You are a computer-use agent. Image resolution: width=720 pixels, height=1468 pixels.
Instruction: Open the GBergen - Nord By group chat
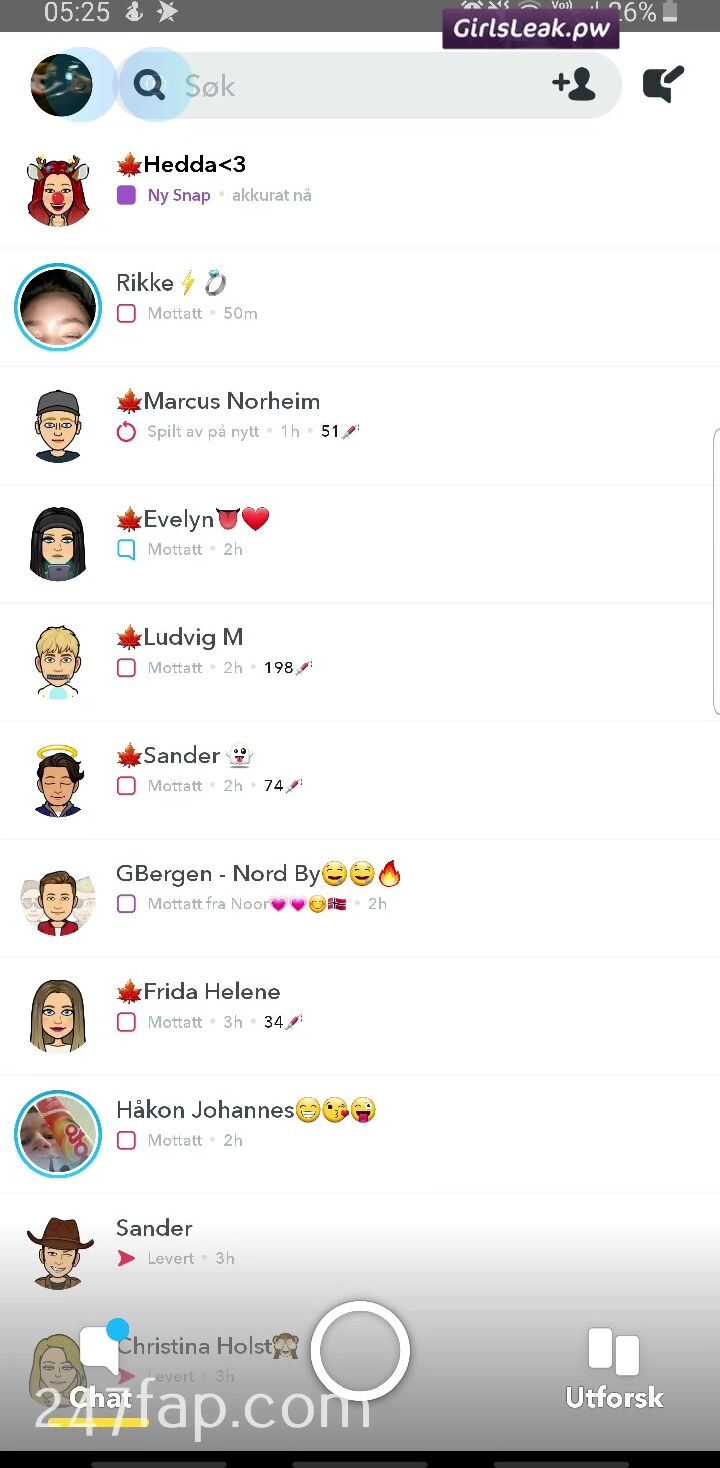coord(400,887)
